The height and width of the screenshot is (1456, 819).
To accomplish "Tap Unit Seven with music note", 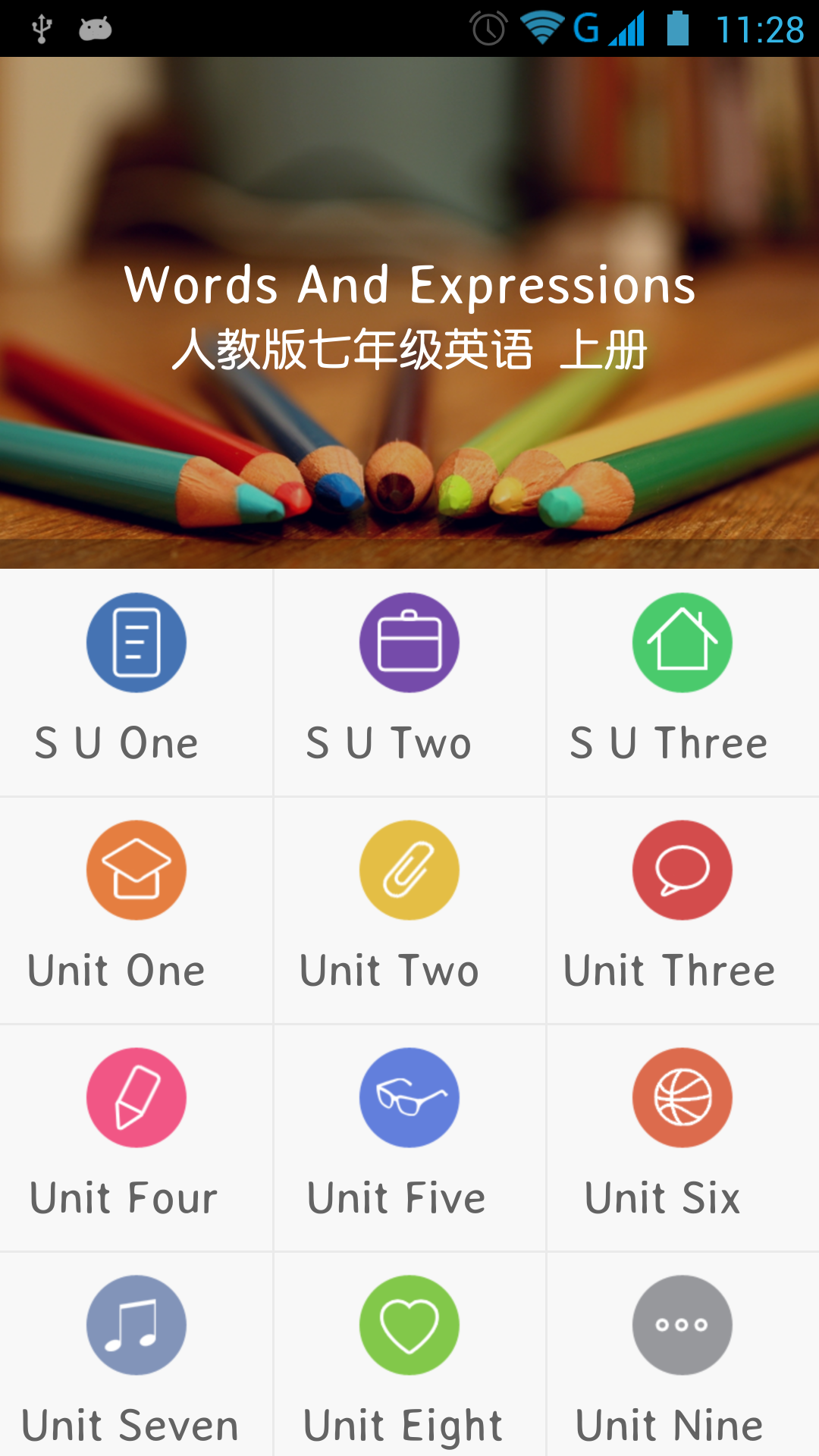I will pos(136,1357).
